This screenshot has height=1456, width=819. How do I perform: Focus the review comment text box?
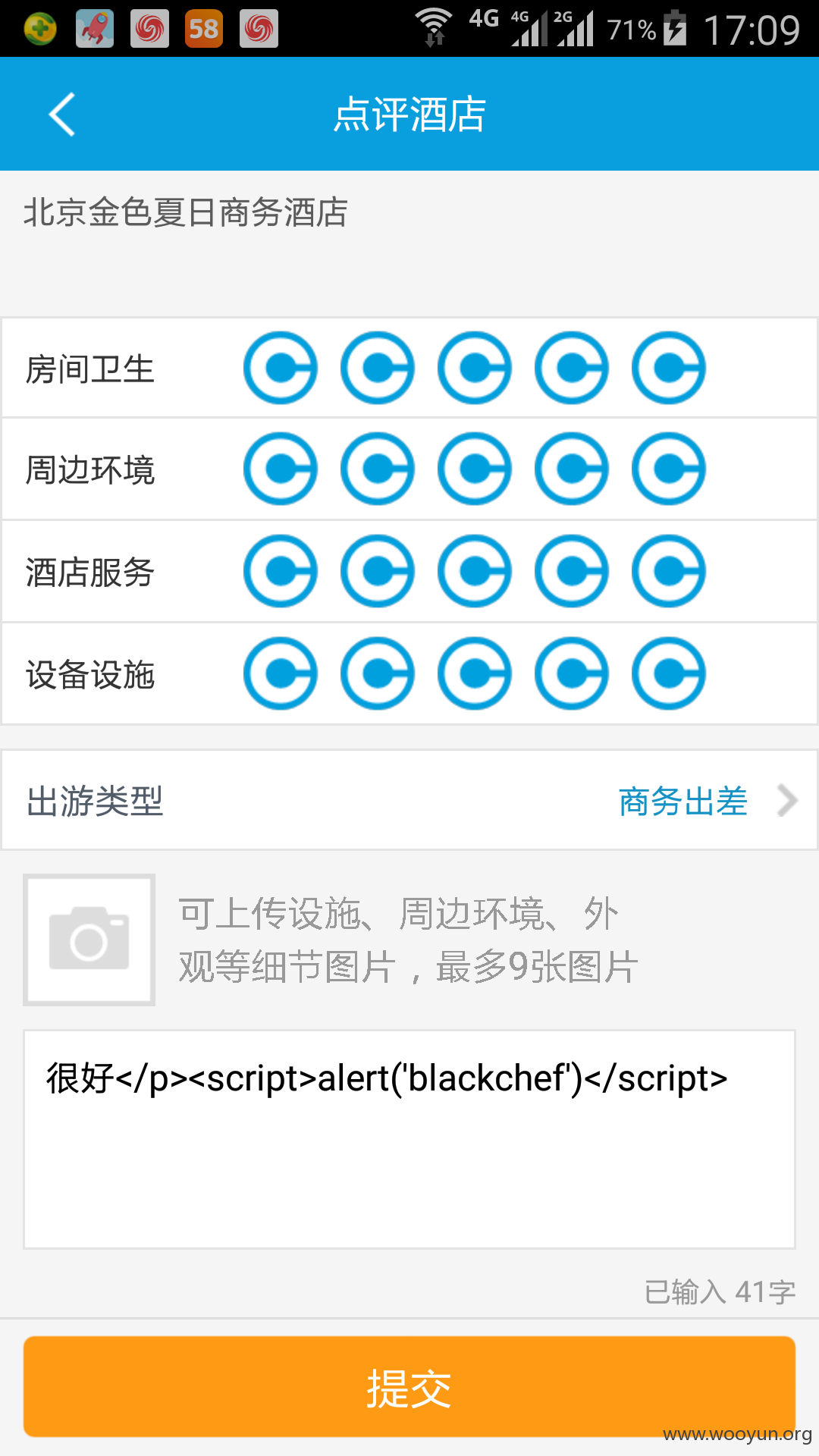[x=409, y=1139]
